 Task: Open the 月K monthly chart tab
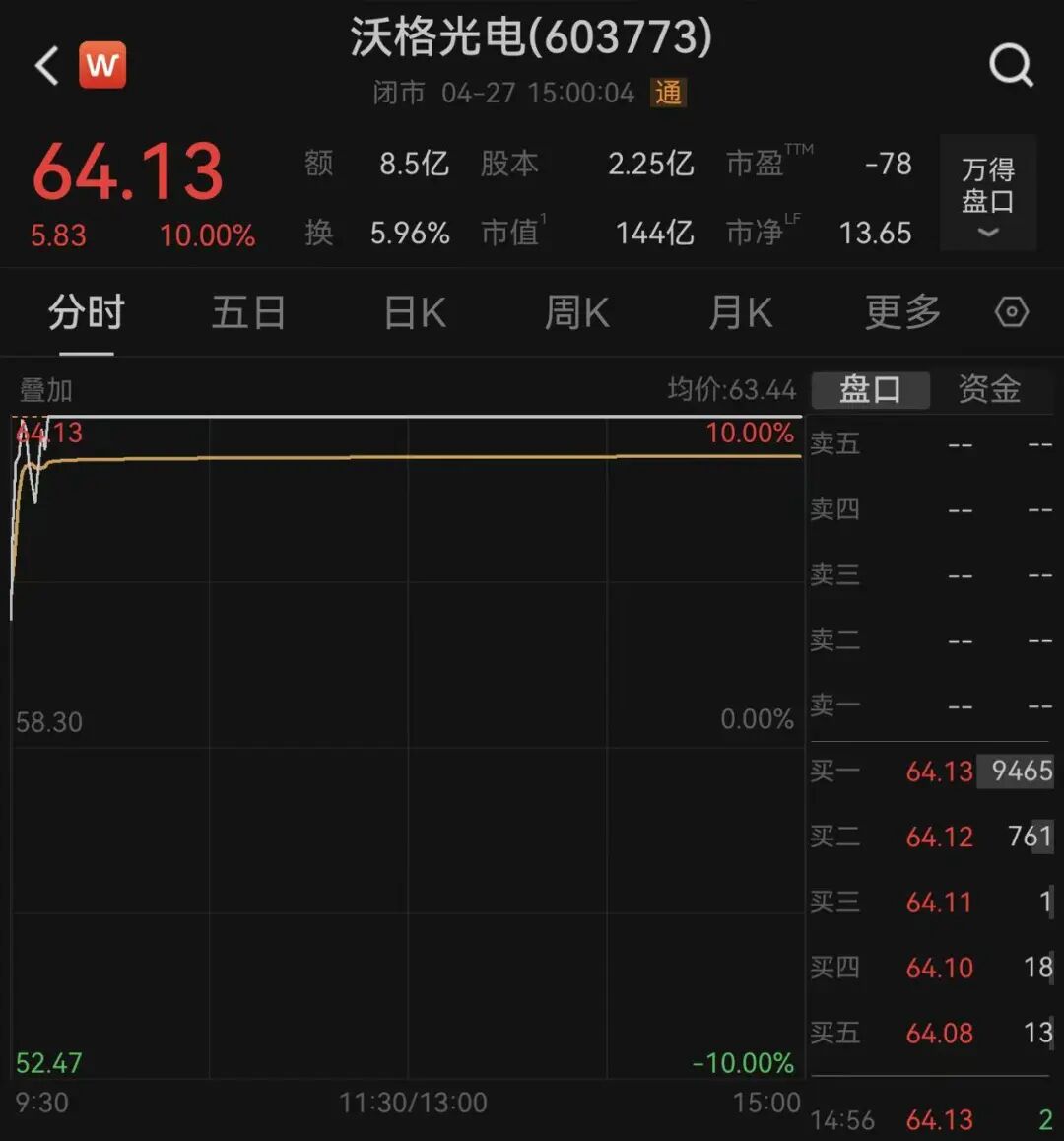[740, 311]
